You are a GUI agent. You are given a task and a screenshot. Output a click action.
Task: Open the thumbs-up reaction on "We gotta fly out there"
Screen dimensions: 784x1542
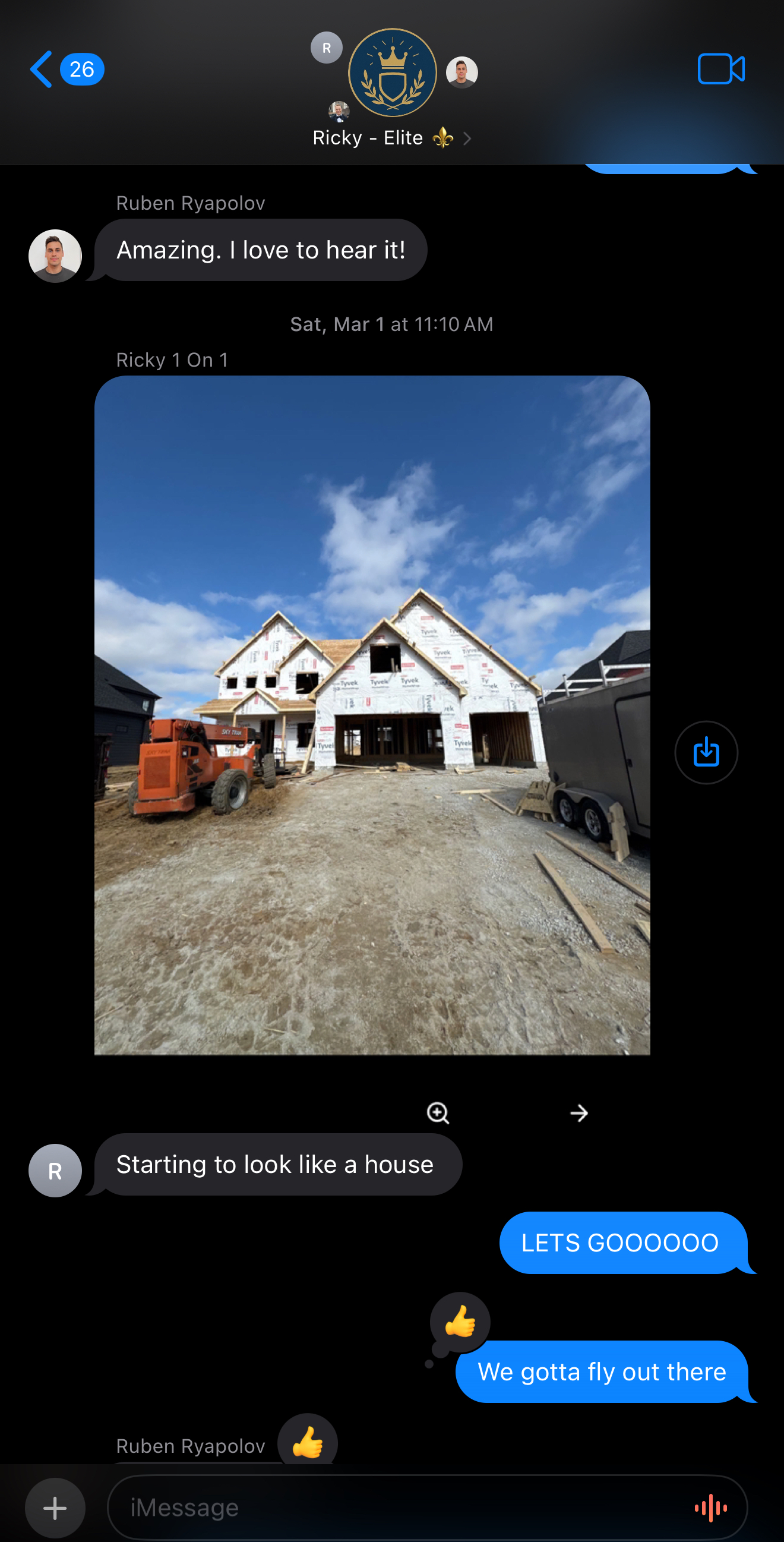(x=460, y=1322)
